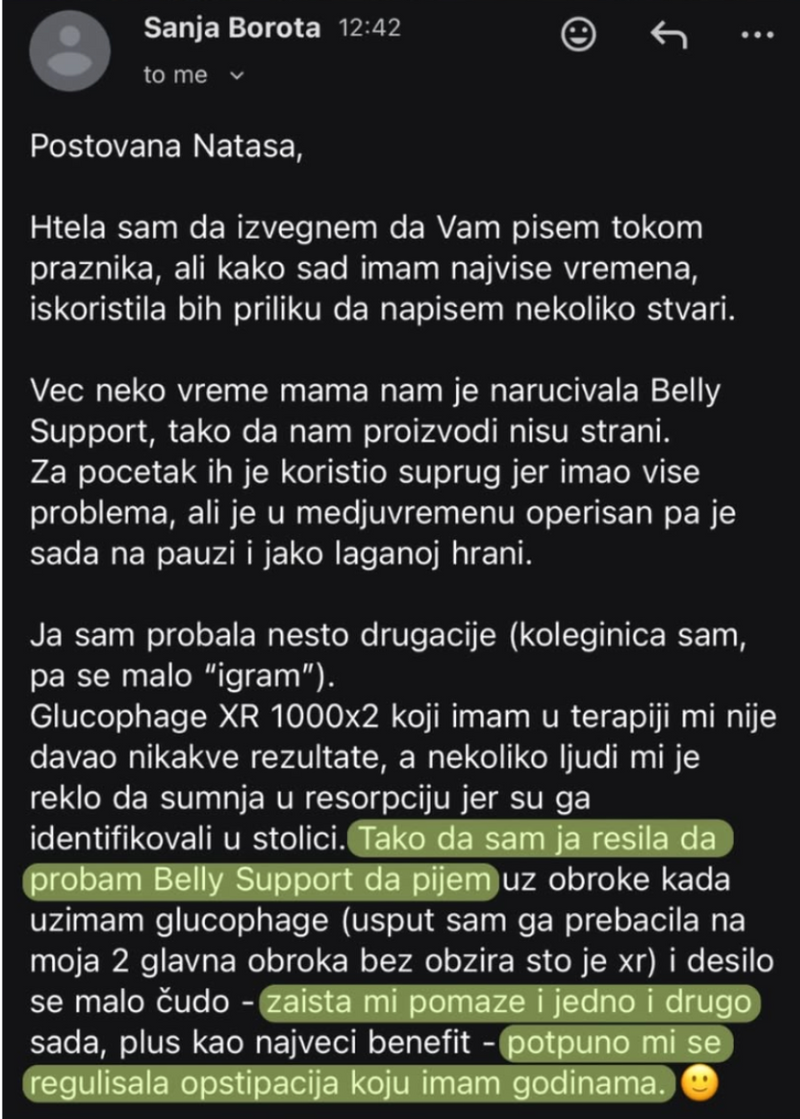Reply to Sanja Borota's email
The image size is (800, 1119).
click(669, 34)
